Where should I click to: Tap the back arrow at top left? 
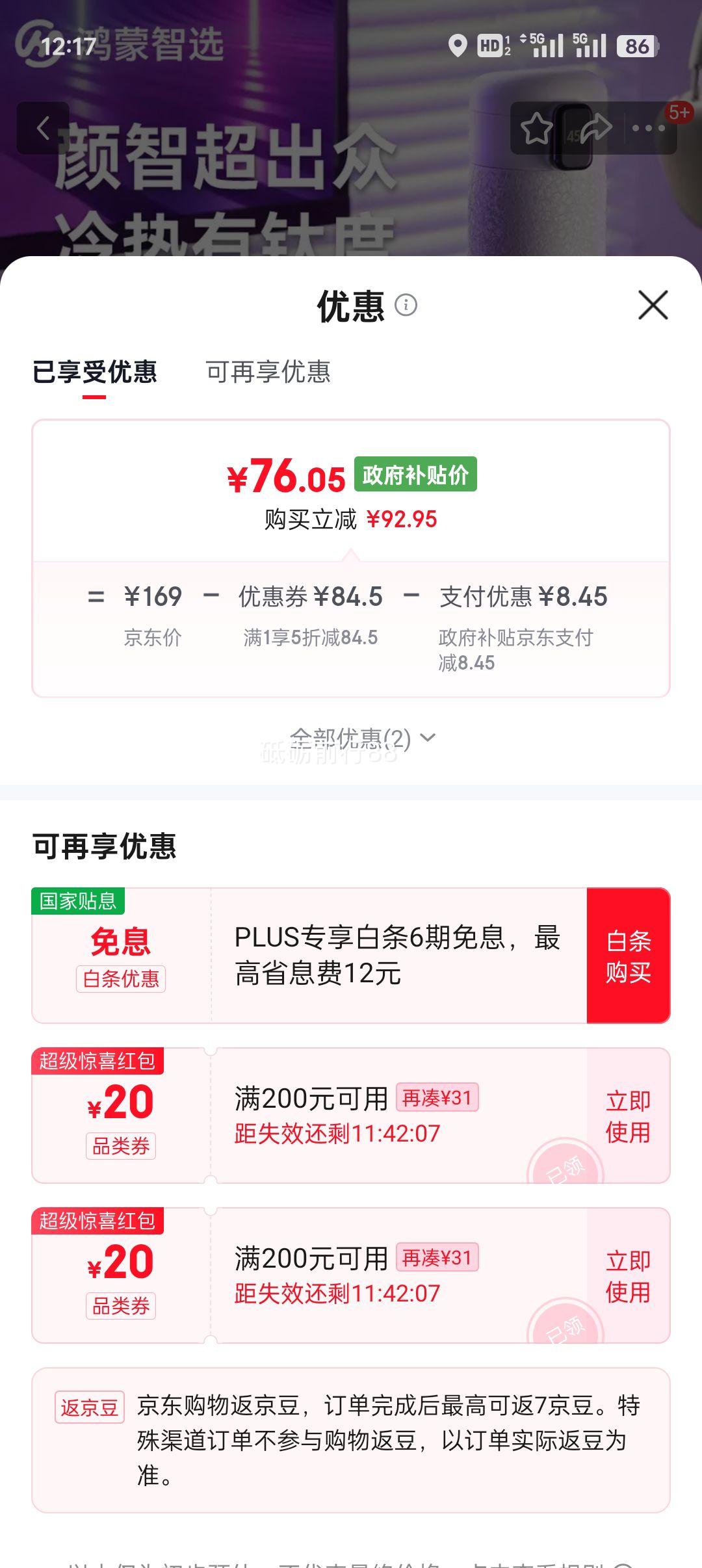[43, 127]
